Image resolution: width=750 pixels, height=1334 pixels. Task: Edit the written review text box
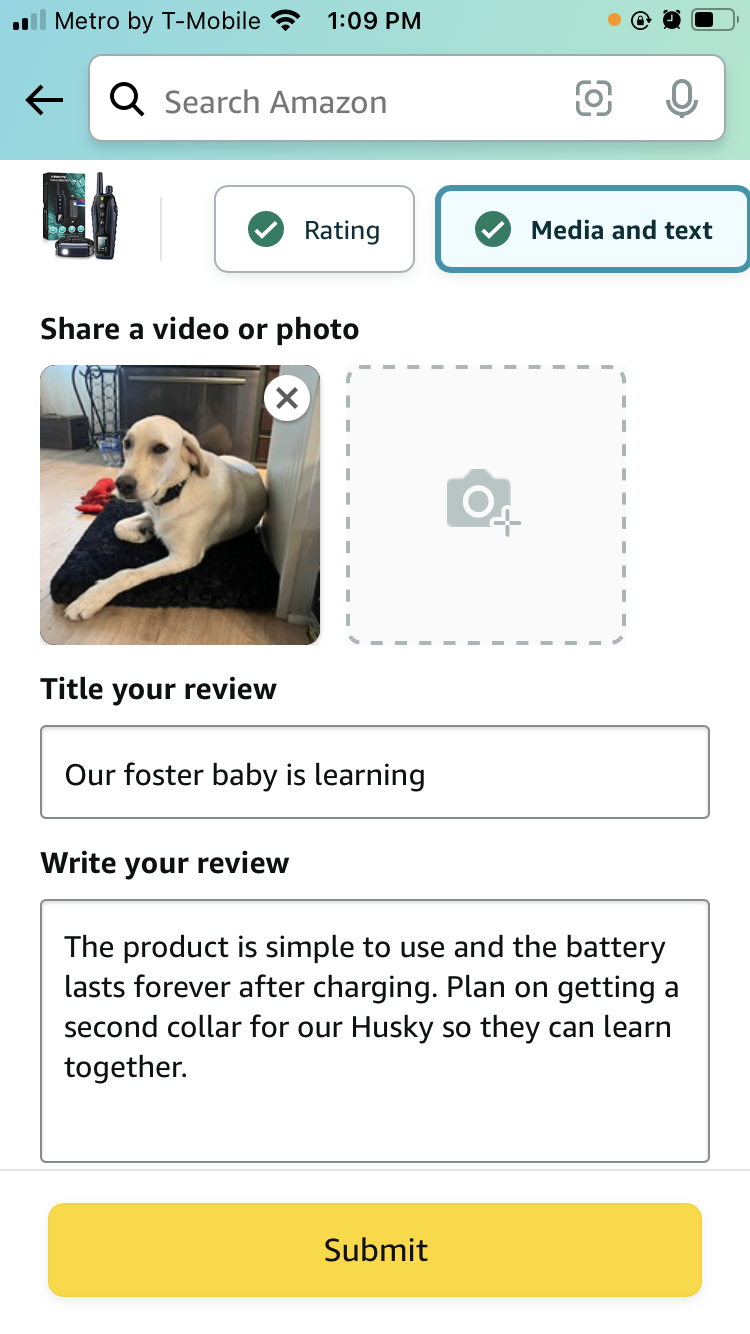[x=375, y=1031]
